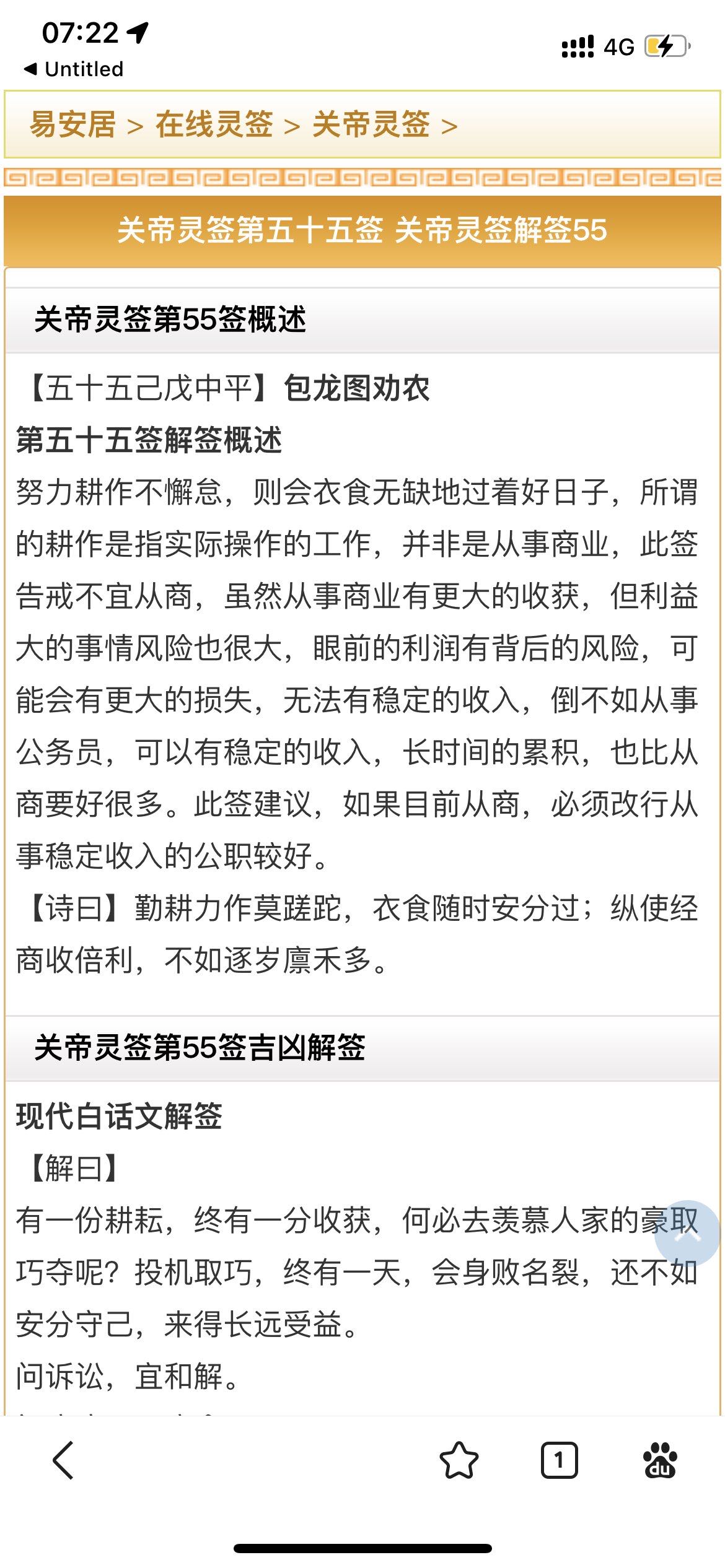Open the Baidu paw menu
The image size is (725, 1568).
tap(660, 1460)
